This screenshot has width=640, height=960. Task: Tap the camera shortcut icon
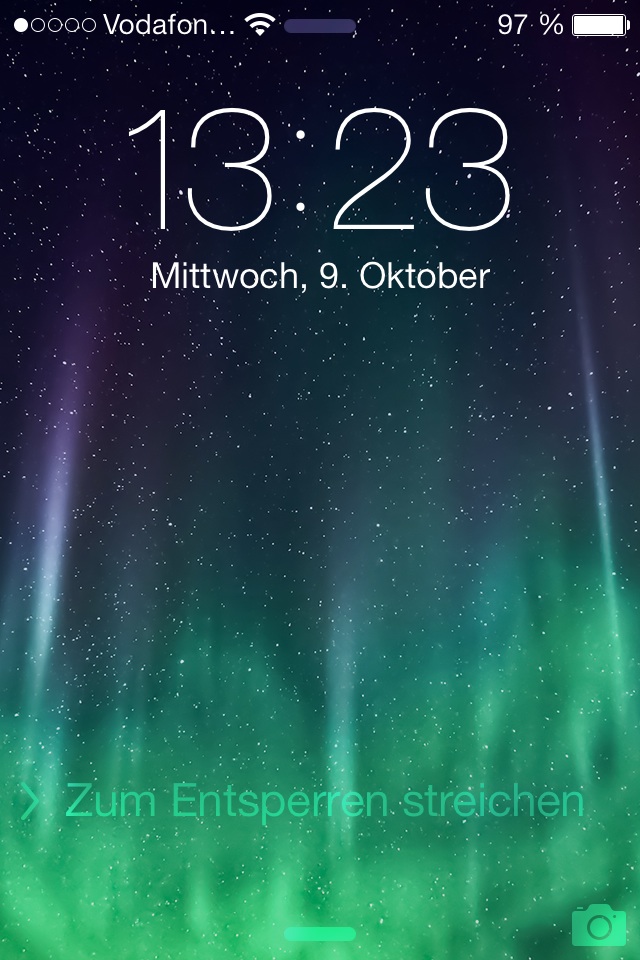599,925
